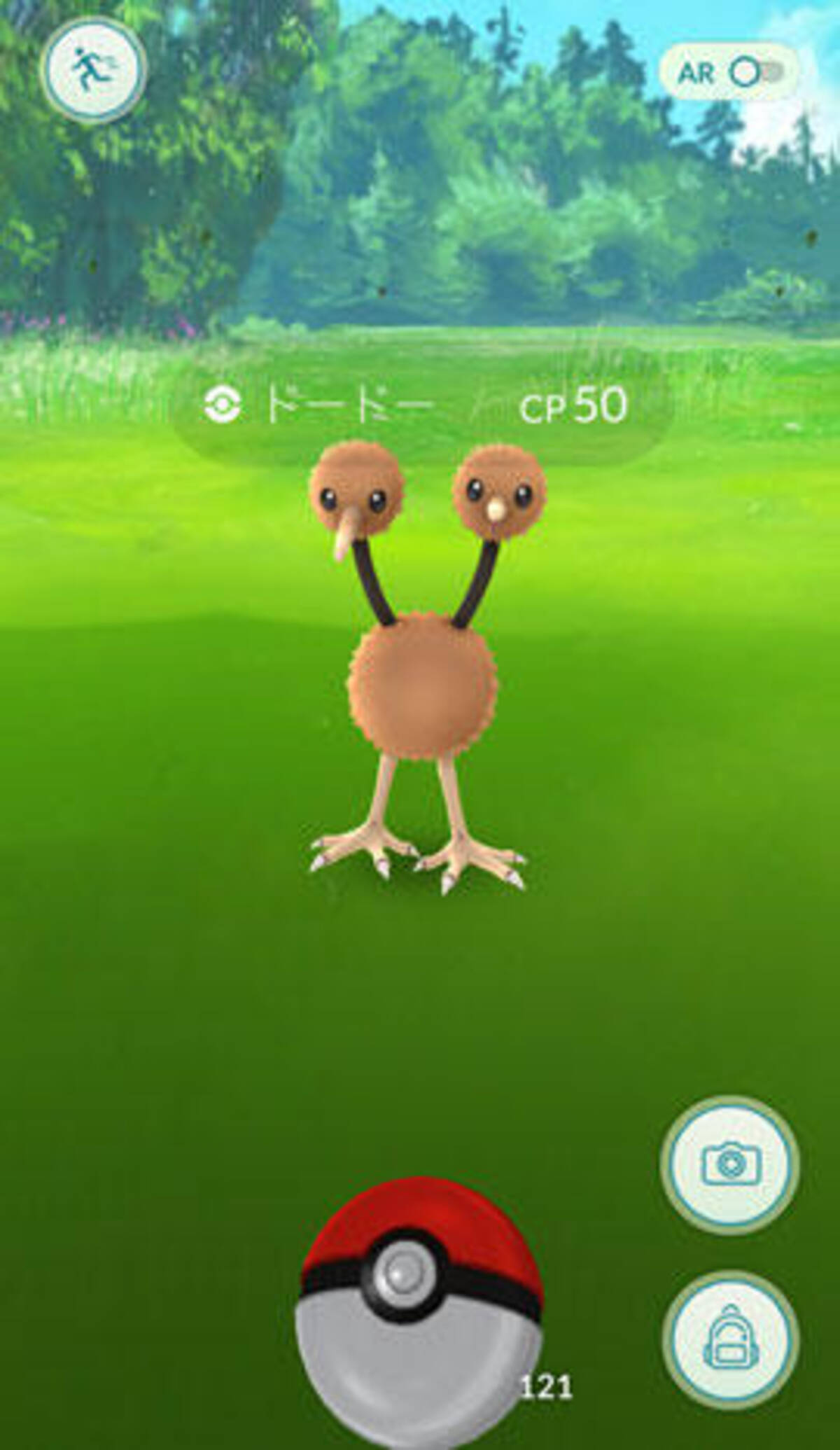The width and height of the screenshot is (840, 1450).
Task: Open the camera to photograph Doduo
Action: tap(730, 1165)
